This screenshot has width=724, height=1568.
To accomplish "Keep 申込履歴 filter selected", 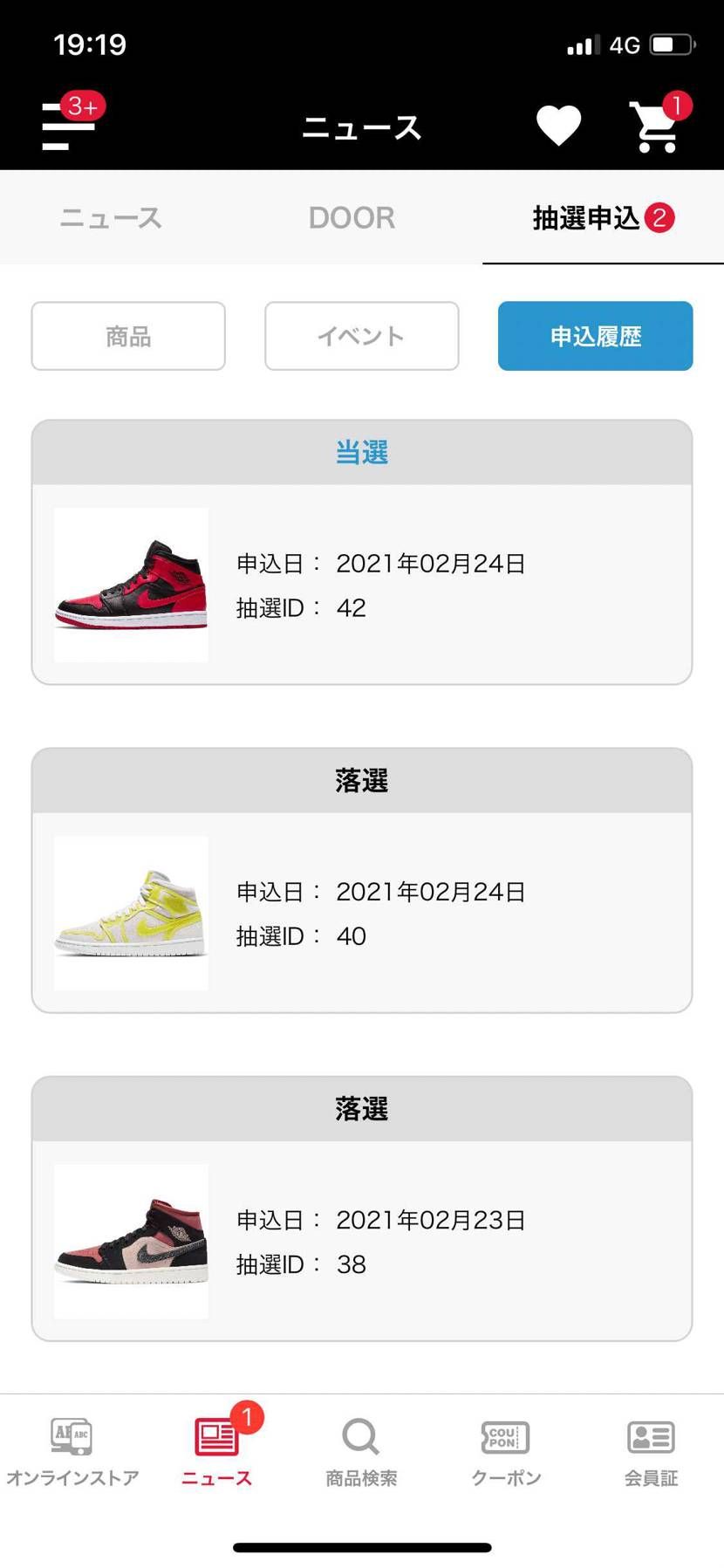I will (x=595, y=336).
